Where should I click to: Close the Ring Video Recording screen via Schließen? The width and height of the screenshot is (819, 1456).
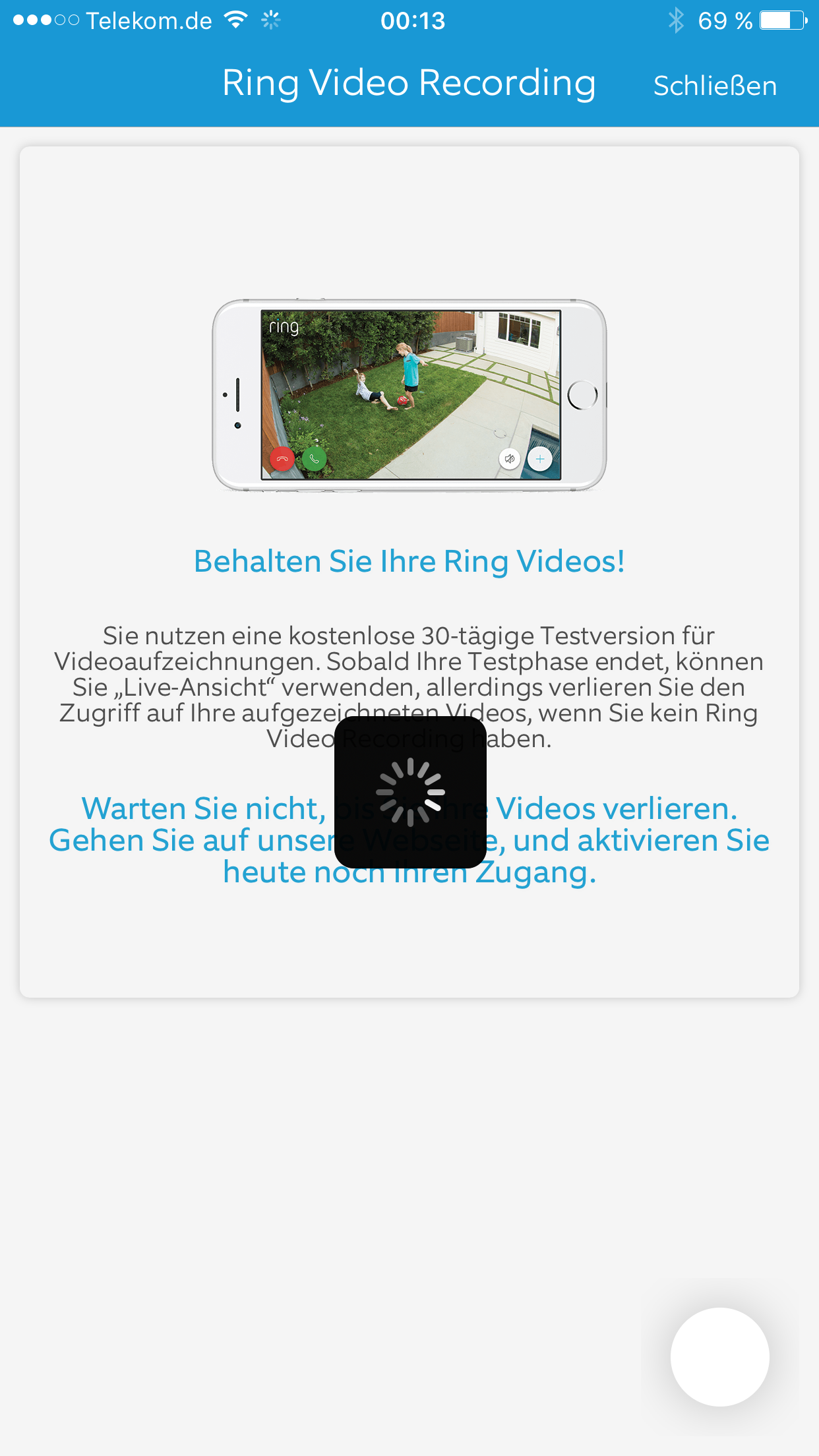(715, 86)
